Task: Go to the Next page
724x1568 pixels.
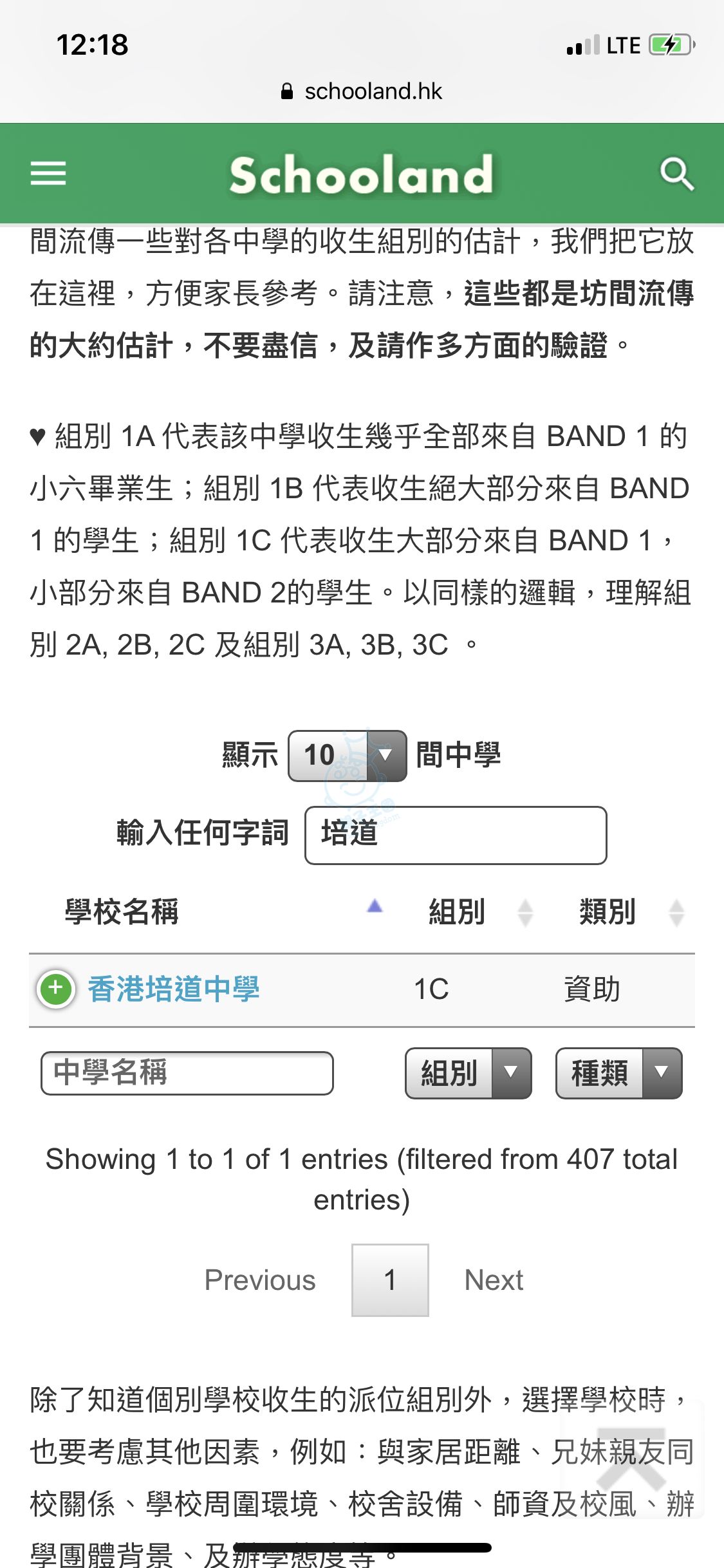Action: pos(494,1280)
